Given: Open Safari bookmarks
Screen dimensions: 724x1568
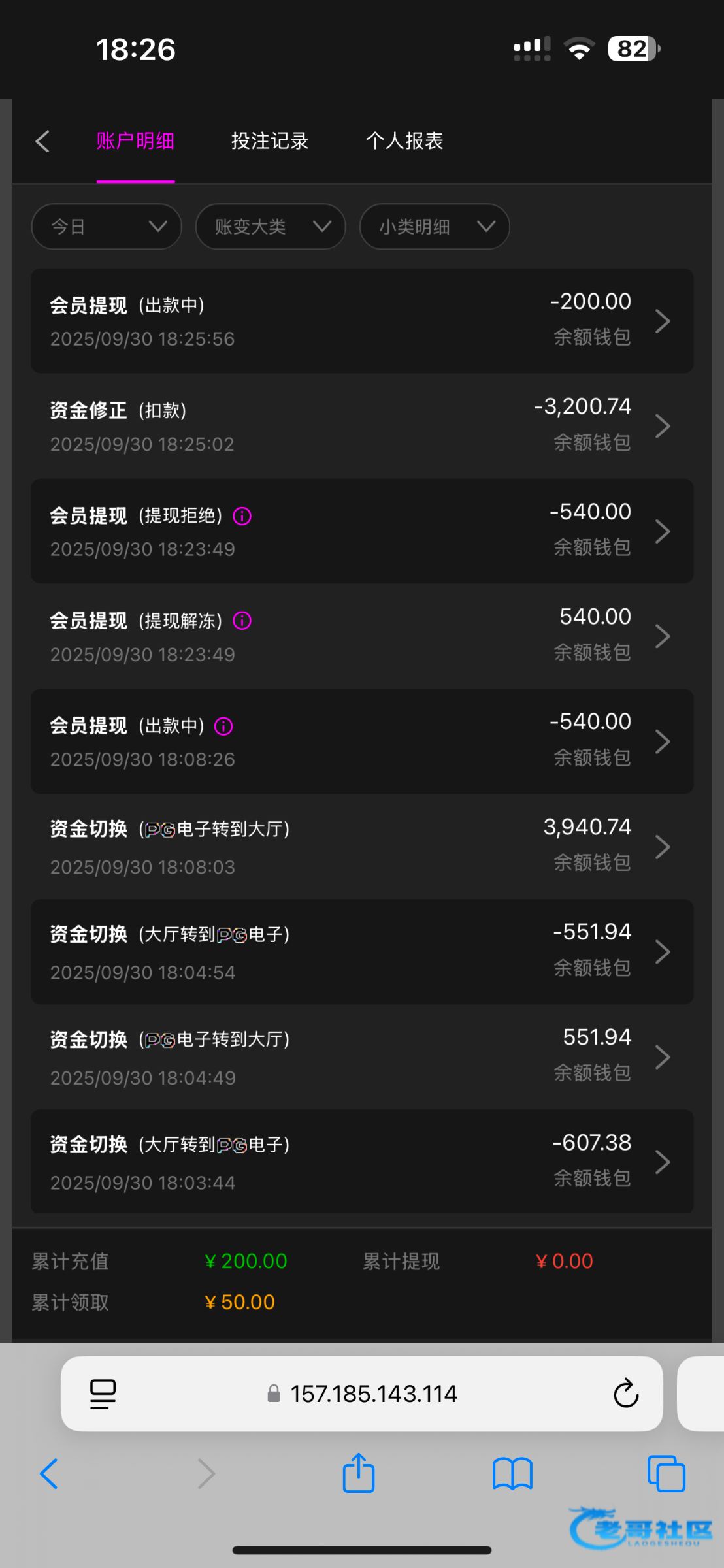Looking at the screenshot, I should (512, 1473).
